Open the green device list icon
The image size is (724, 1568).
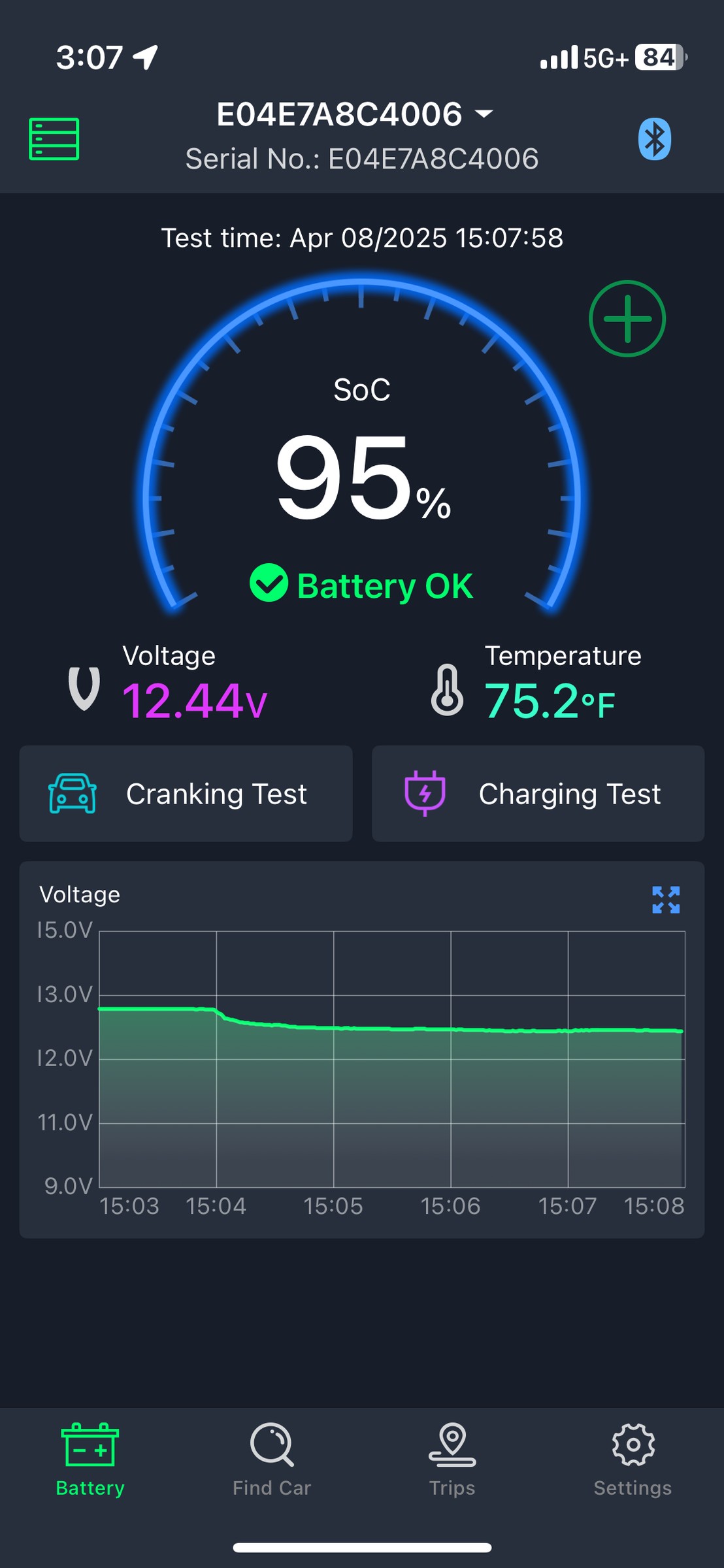click(54, 139)
